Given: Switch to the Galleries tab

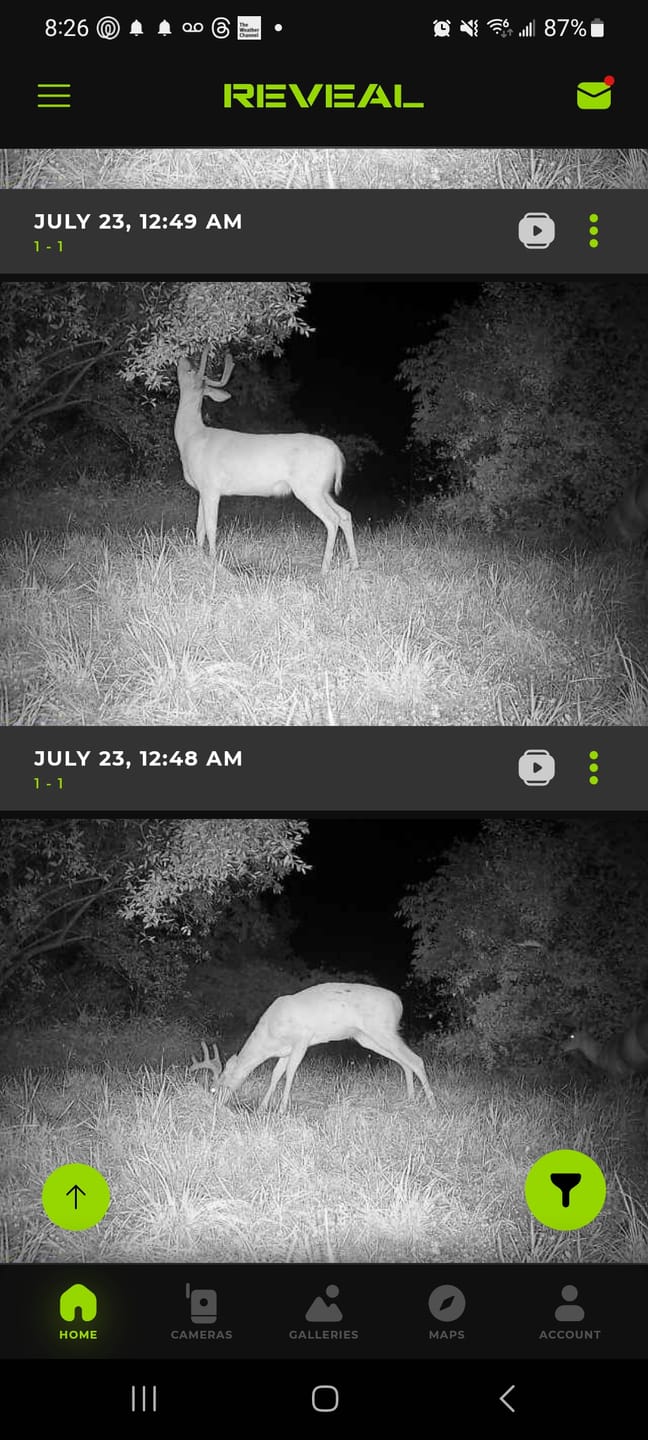Looking at the screenshot, I should tap(324, 1312).
